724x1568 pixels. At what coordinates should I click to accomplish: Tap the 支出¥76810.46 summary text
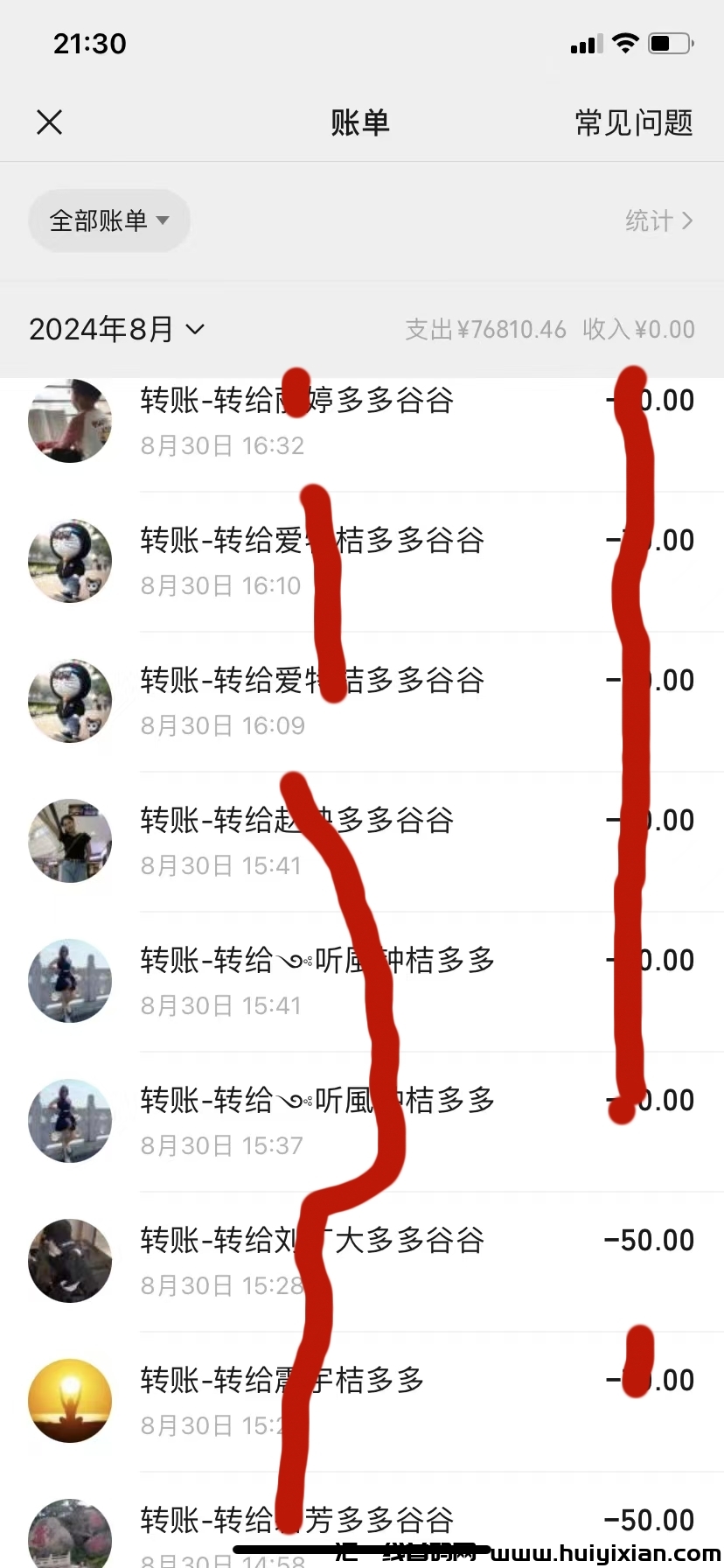(x=486, y=329)
